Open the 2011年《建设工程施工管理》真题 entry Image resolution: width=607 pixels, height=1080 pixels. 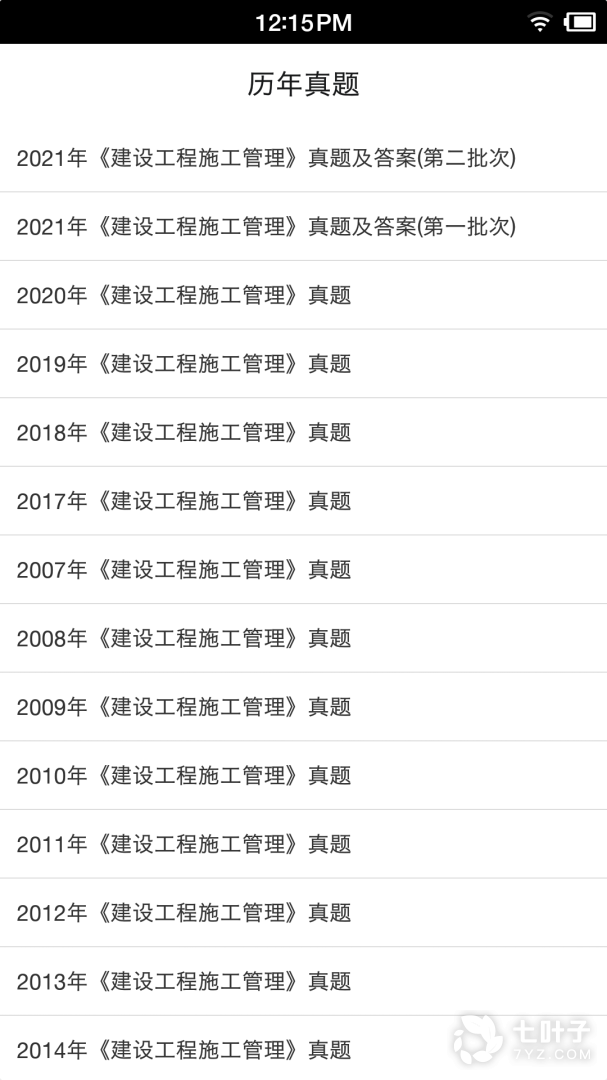click(184, 844)
